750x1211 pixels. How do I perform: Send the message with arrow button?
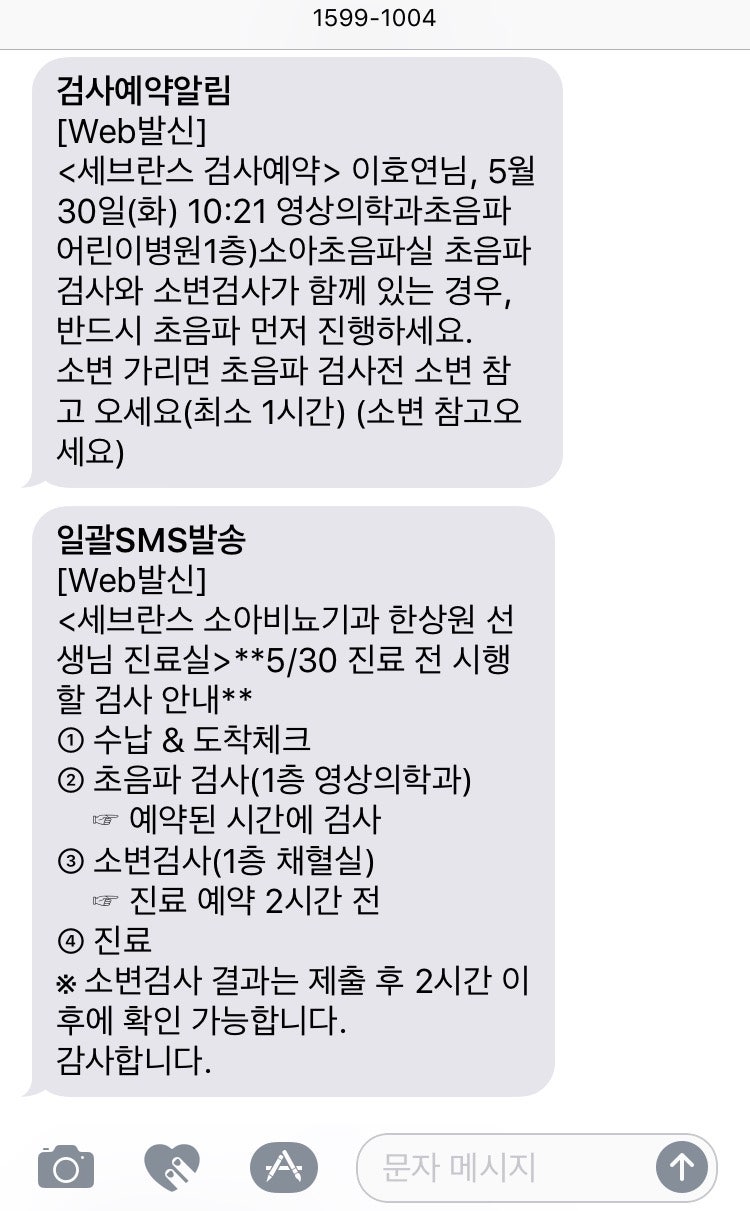tap(682, 1166)
